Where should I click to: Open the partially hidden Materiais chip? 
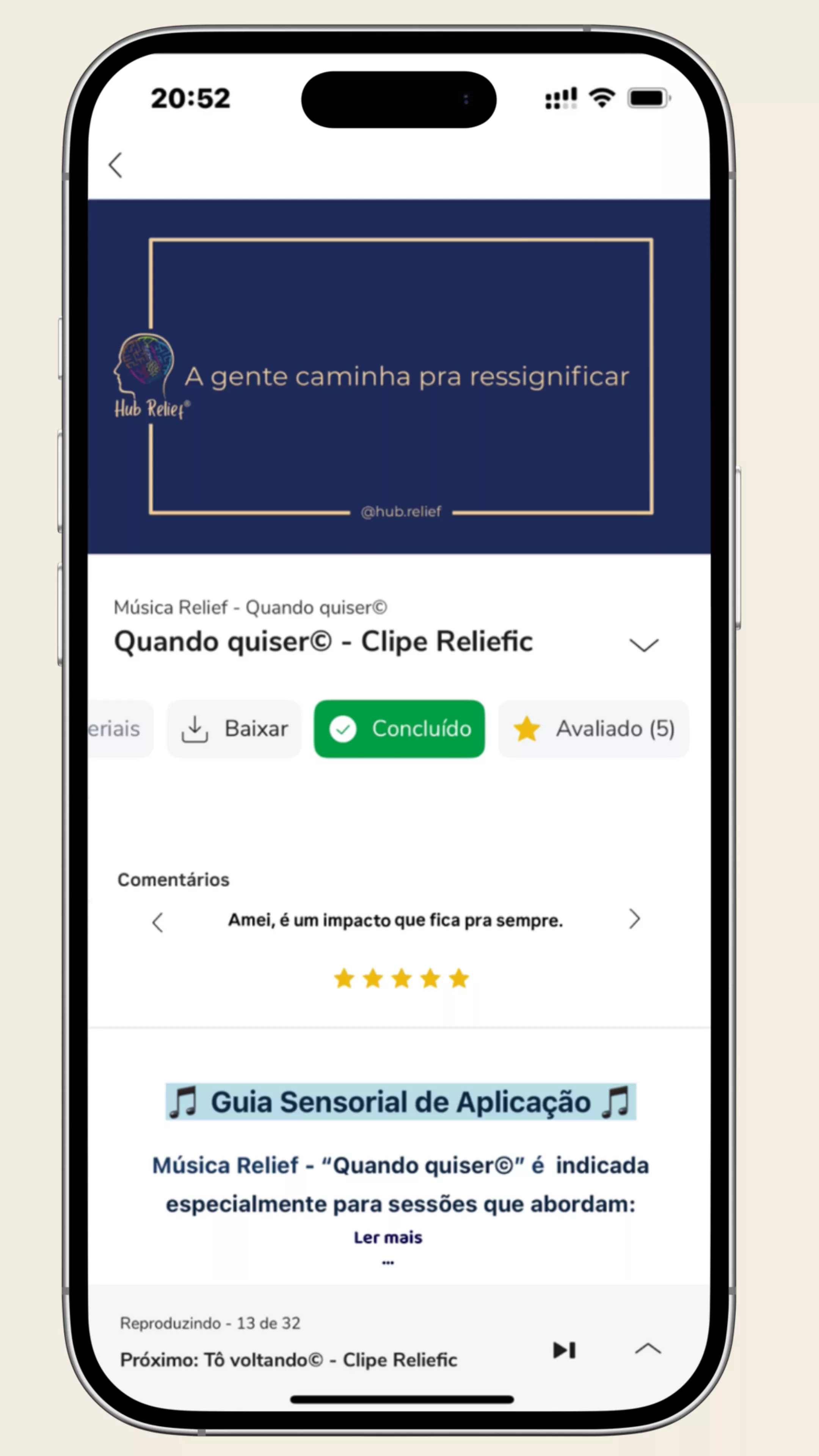(x=118, y=728)
